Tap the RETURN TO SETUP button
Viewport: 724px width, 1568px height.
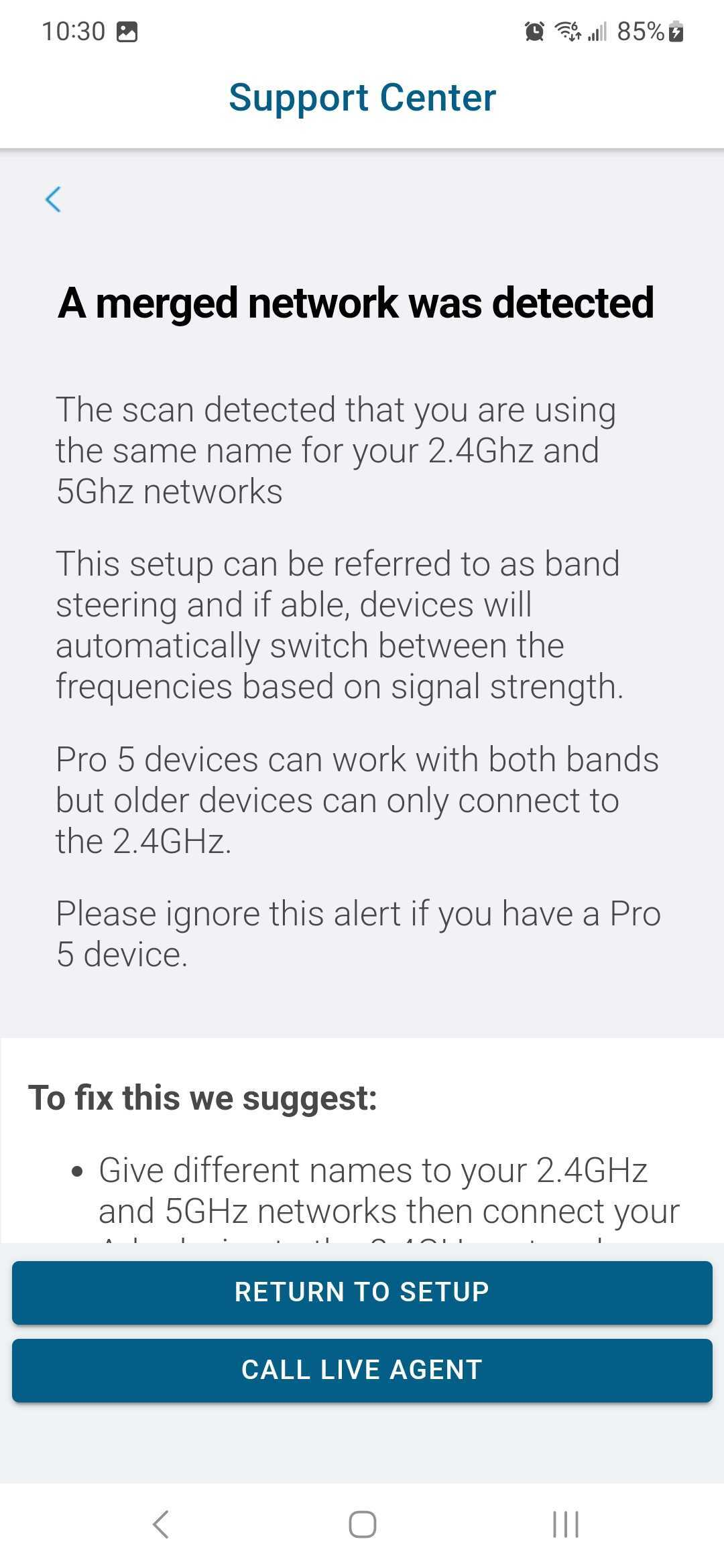(362, 1292)
